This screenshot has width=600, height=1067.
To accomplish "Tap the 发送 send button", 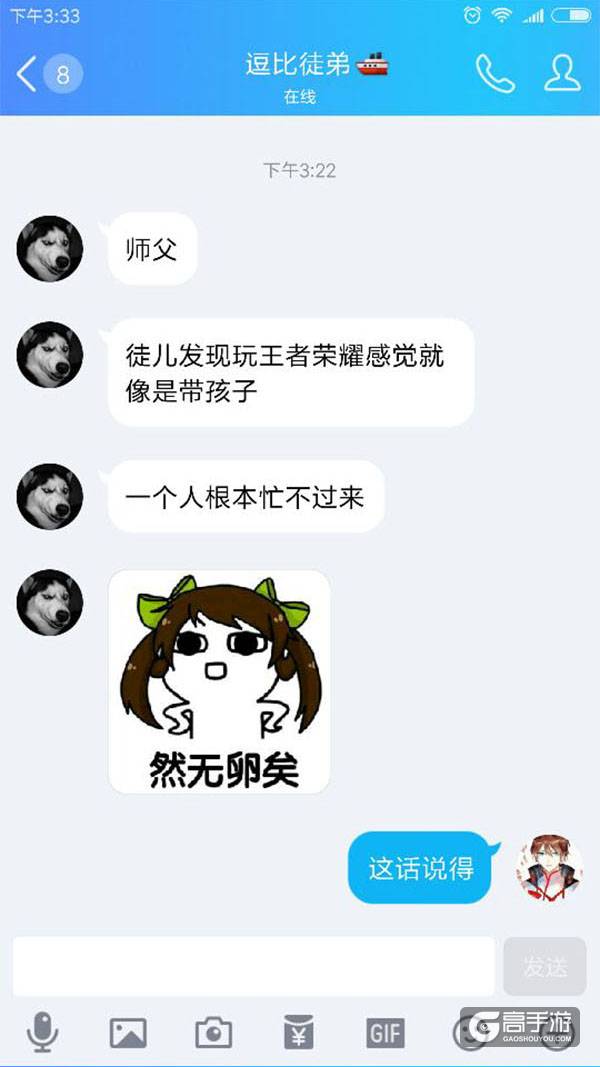I will point(545,966).
